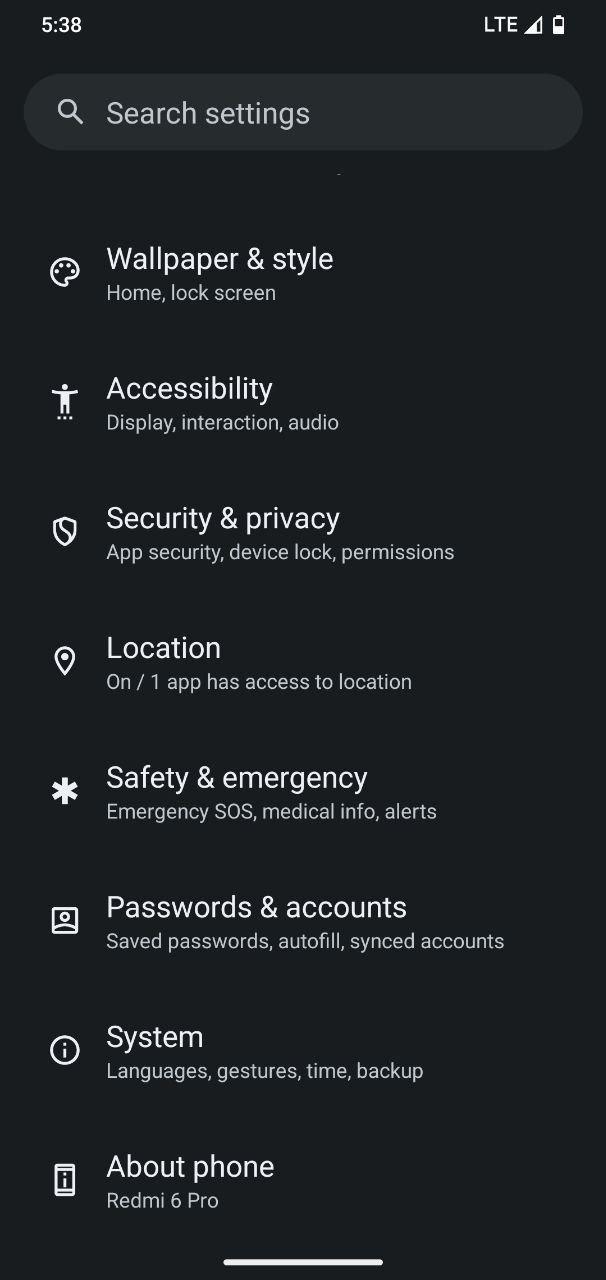This screenshot has height=1280, width=606.
Task: Go to Security & privacy
Action: pyautogui.click(x=303, y=534)
